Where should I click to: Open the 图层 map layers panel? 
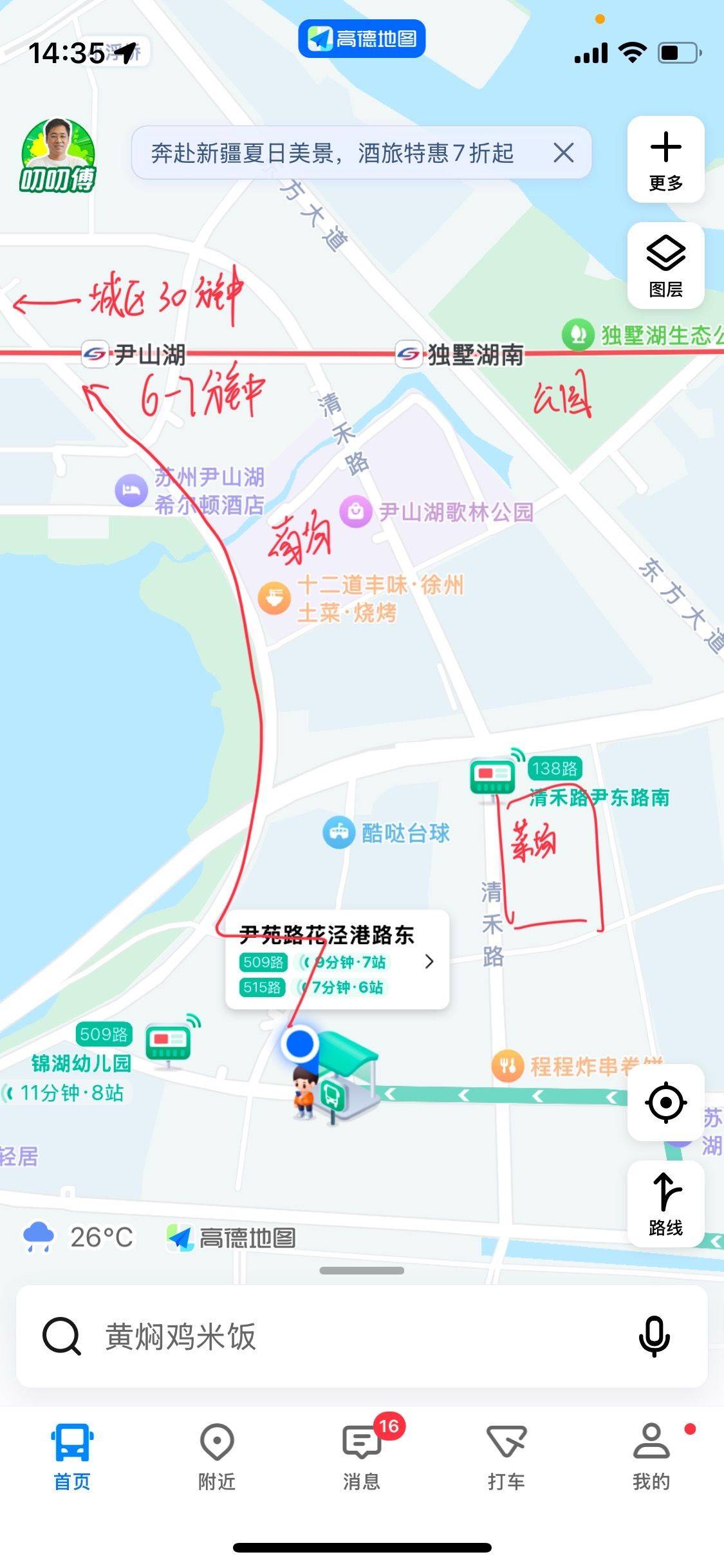tap(665, 266)
